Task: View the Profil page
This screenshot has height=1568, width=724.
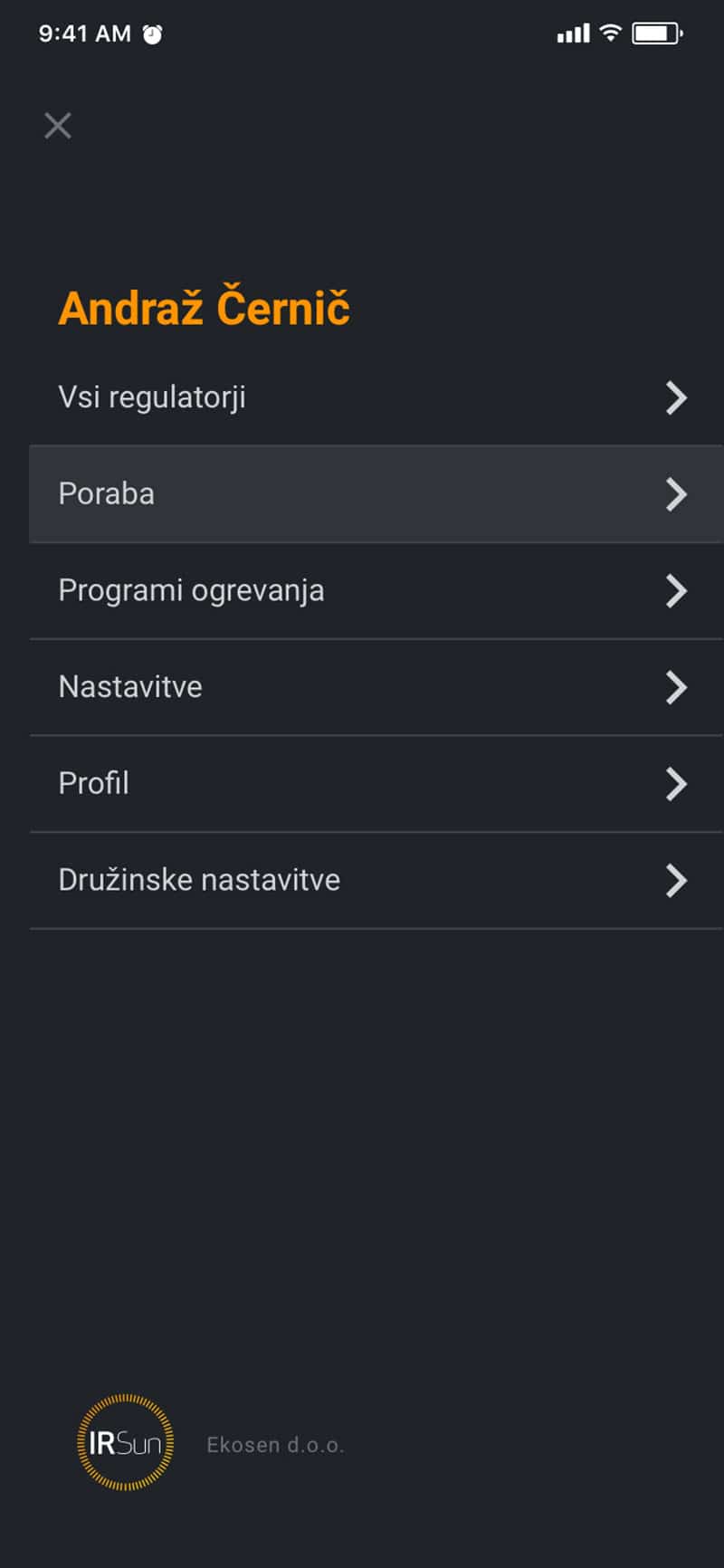Action: click(376, 784)
